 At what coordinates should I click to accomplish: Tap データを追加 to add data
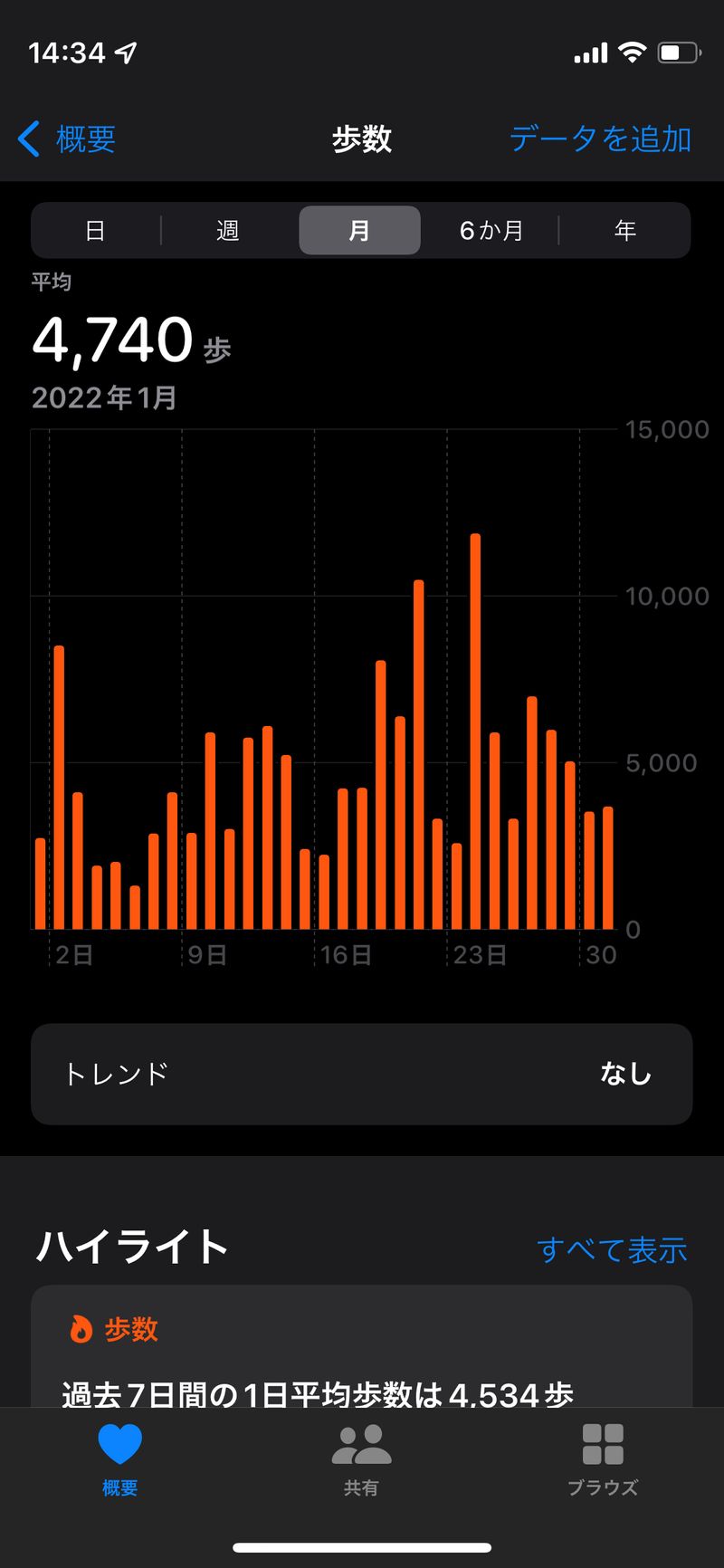point(600,139)
